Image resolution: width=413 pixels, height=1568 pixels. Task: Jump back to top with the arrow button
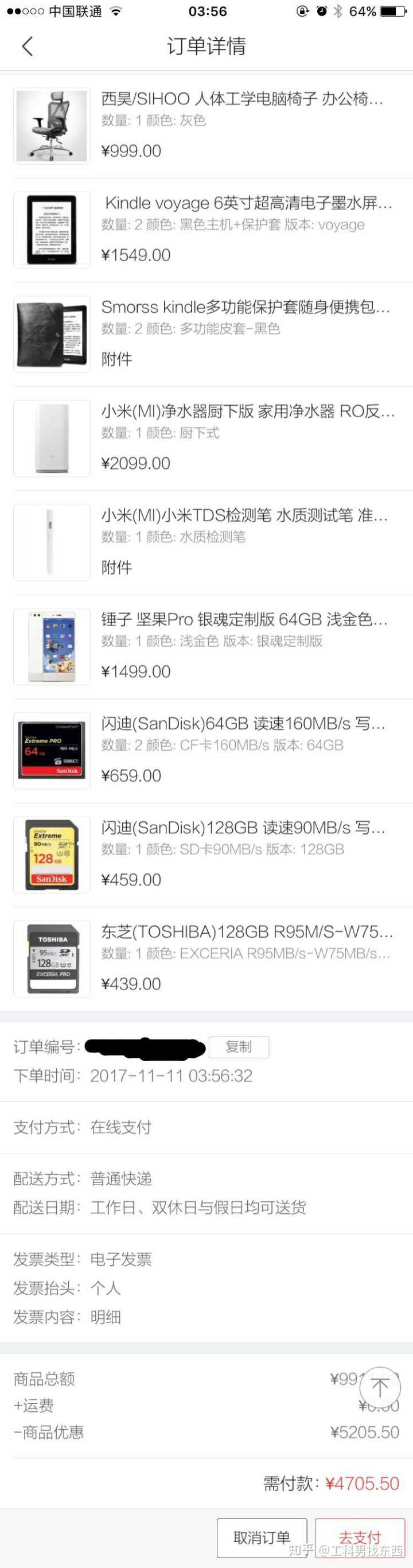(380, 1387)
